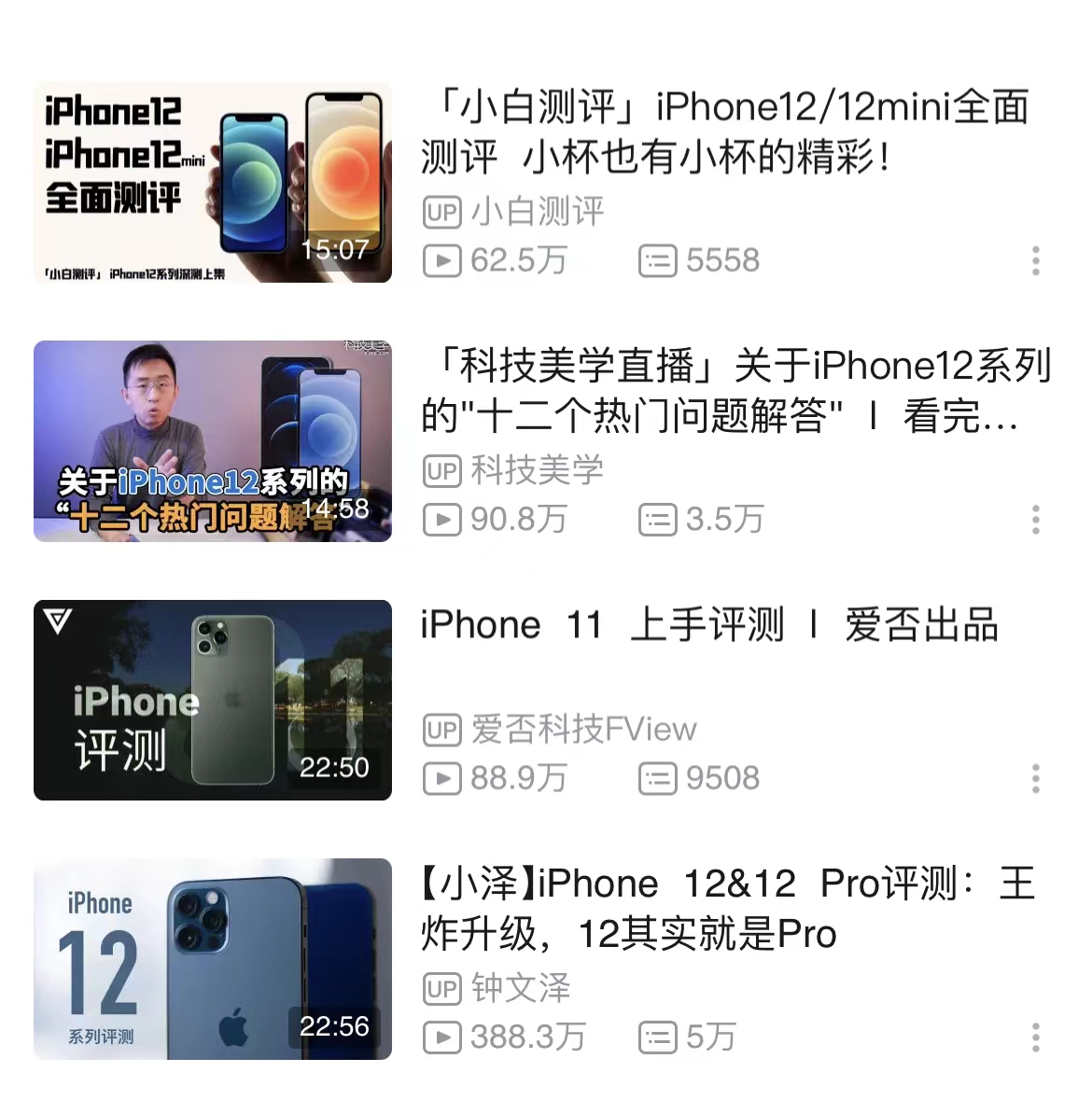
Task: Open the three-dot menu on the iPhone 11 video
Action: click(1035, 778)
